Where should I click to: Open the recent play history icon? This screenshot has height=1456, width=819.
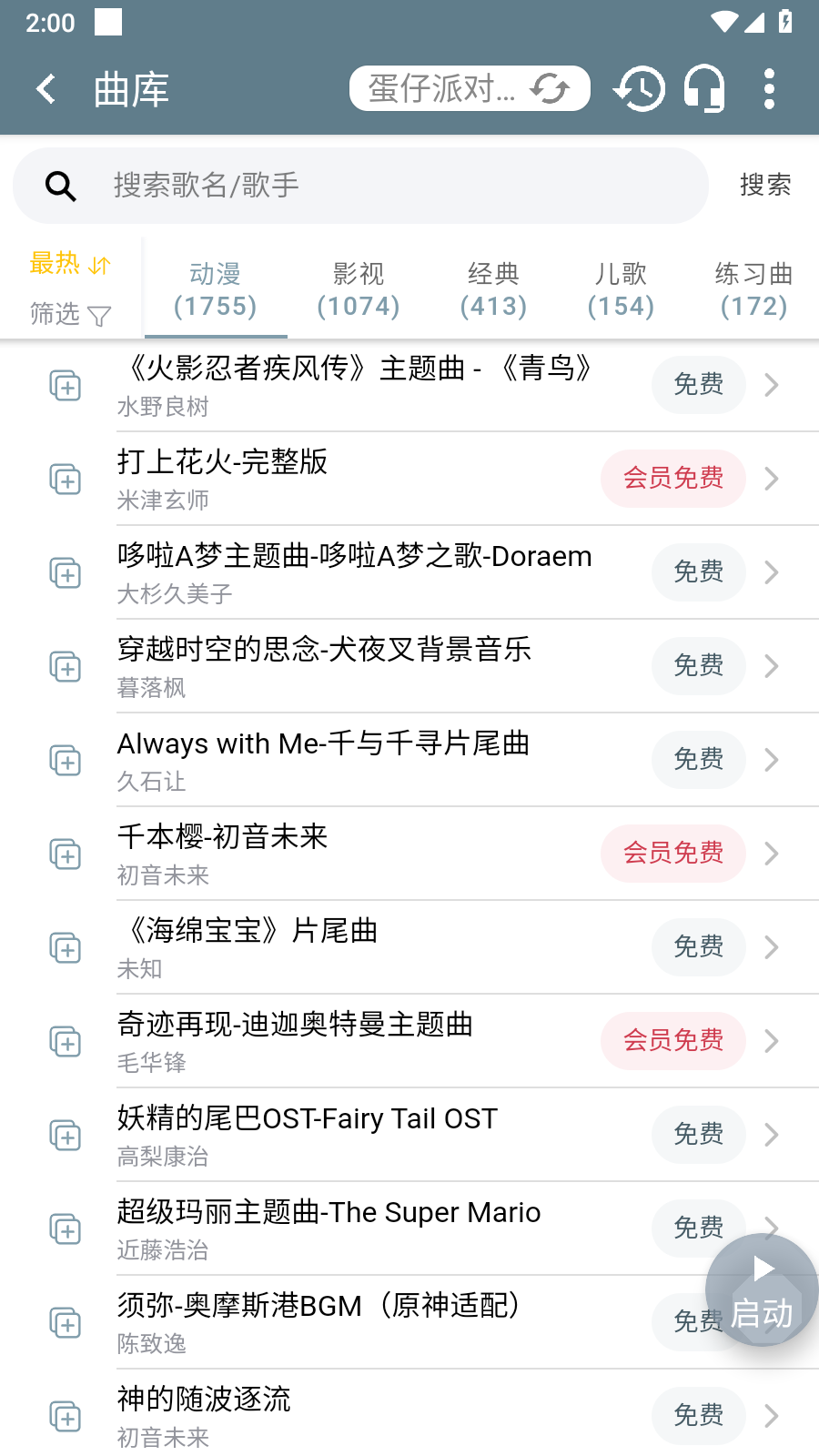640,88
